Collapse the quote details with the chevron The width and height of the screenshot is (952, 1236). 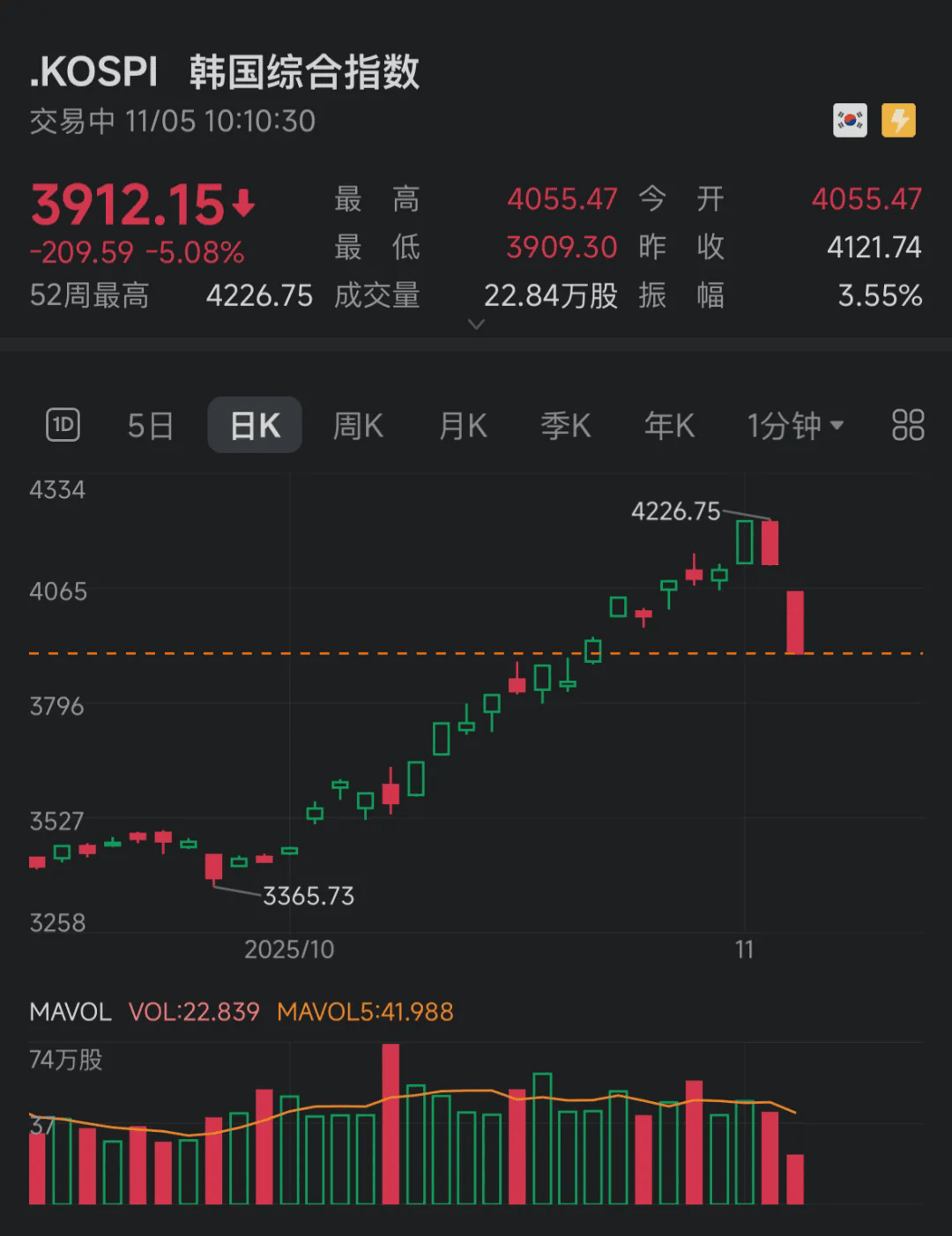point(476,325)
